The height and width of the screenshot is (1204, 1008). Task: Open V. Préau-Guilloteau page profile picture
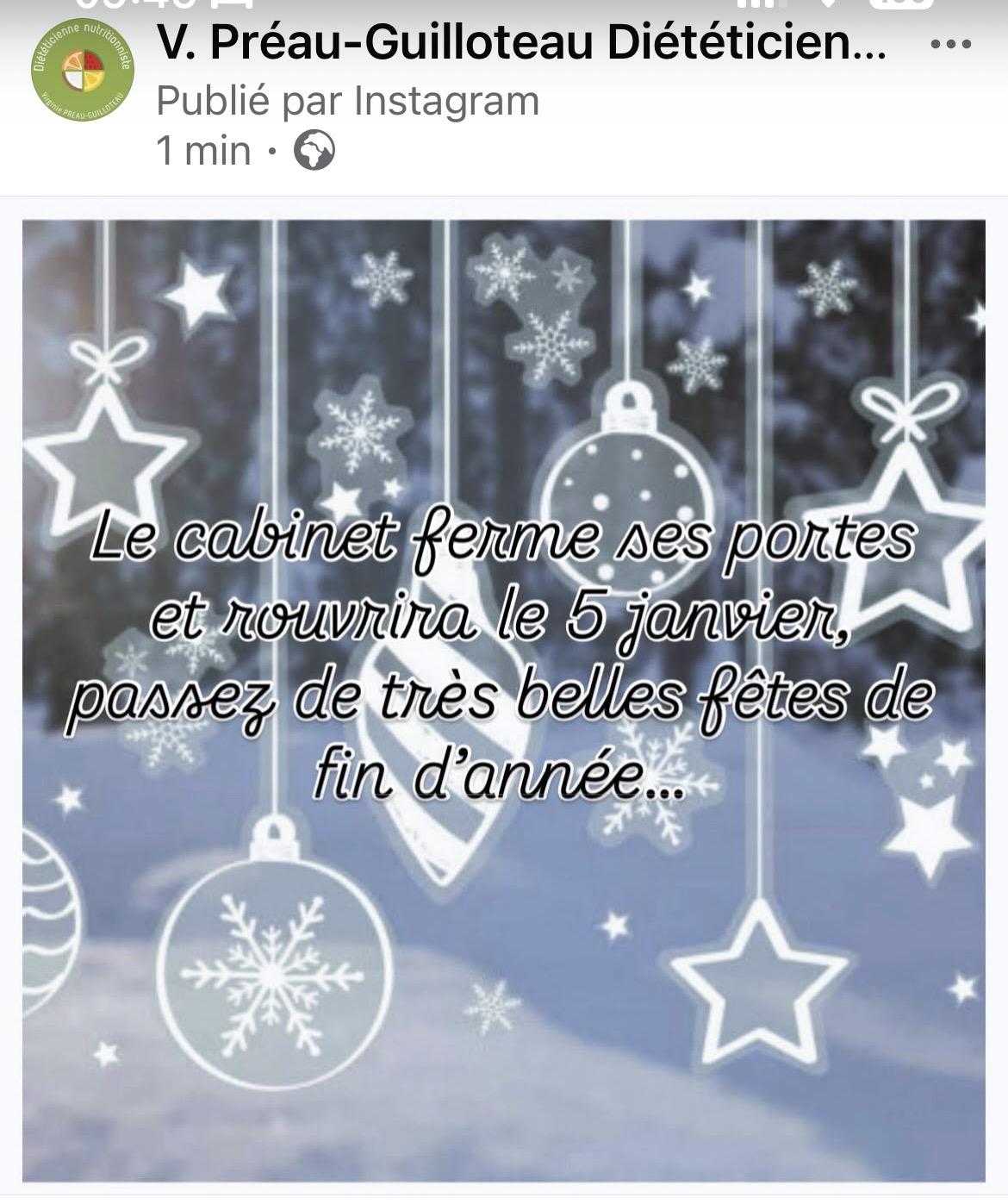pos(83,74)
